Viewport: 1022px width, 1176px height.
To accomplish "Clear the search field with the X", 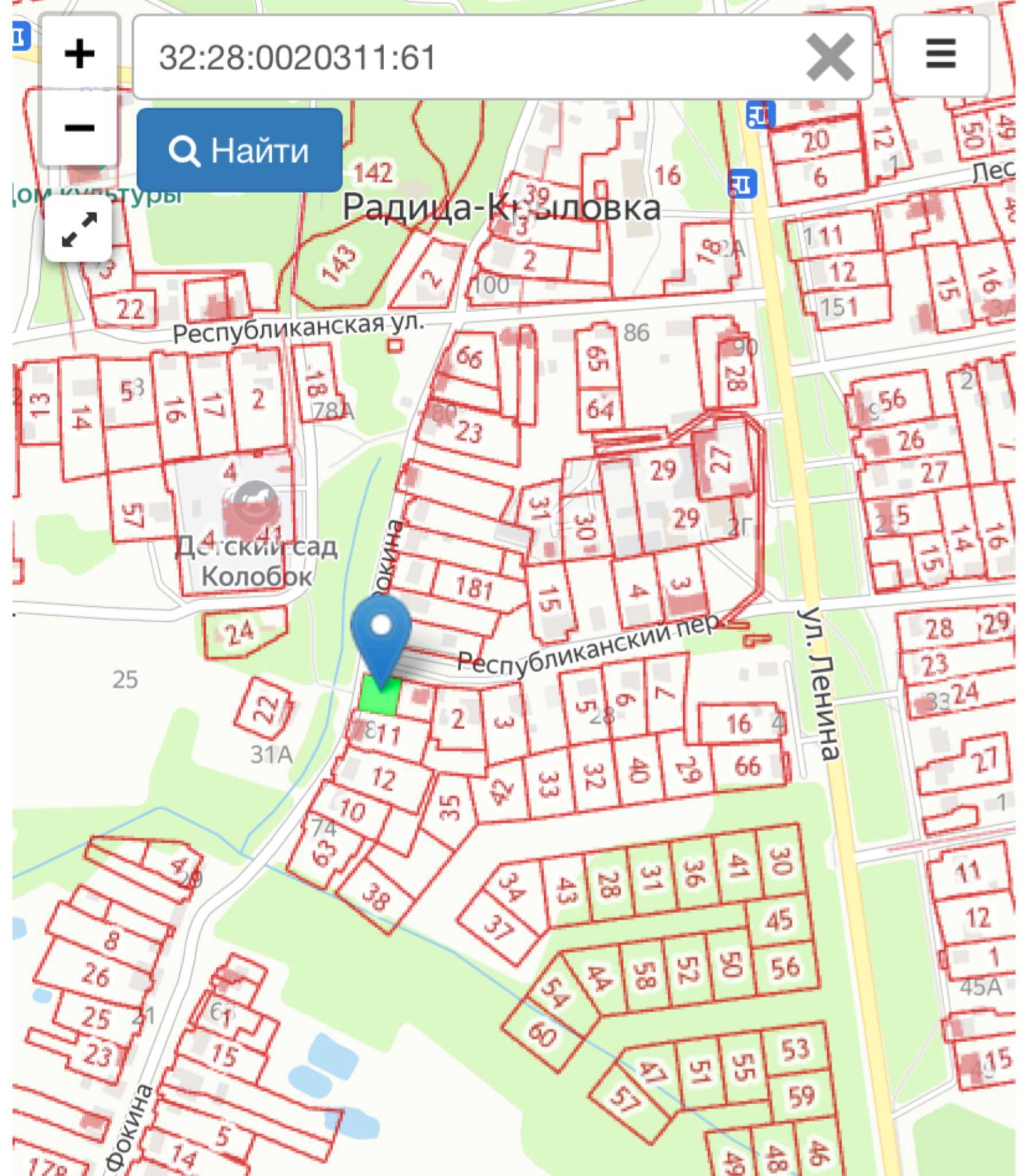I will point(830,57).
